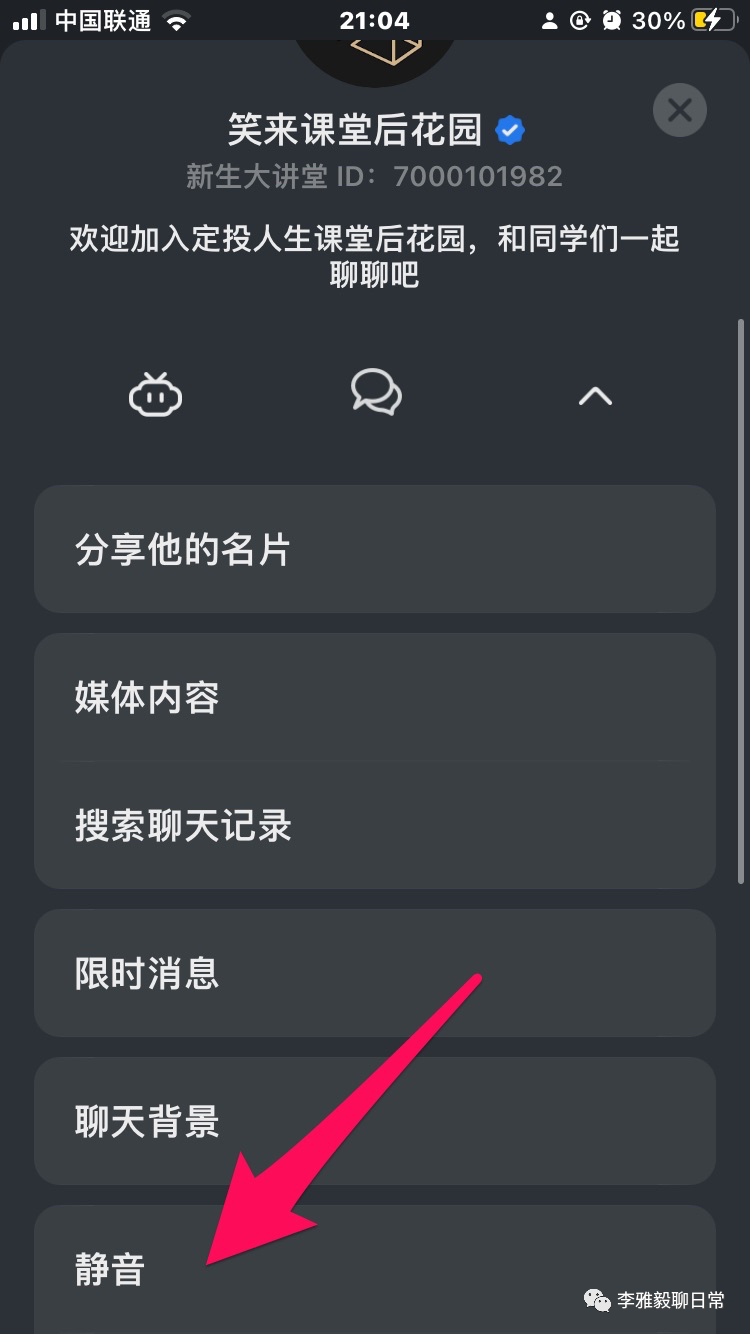Collapse the options with the up chevron

[x=595, y=396]
